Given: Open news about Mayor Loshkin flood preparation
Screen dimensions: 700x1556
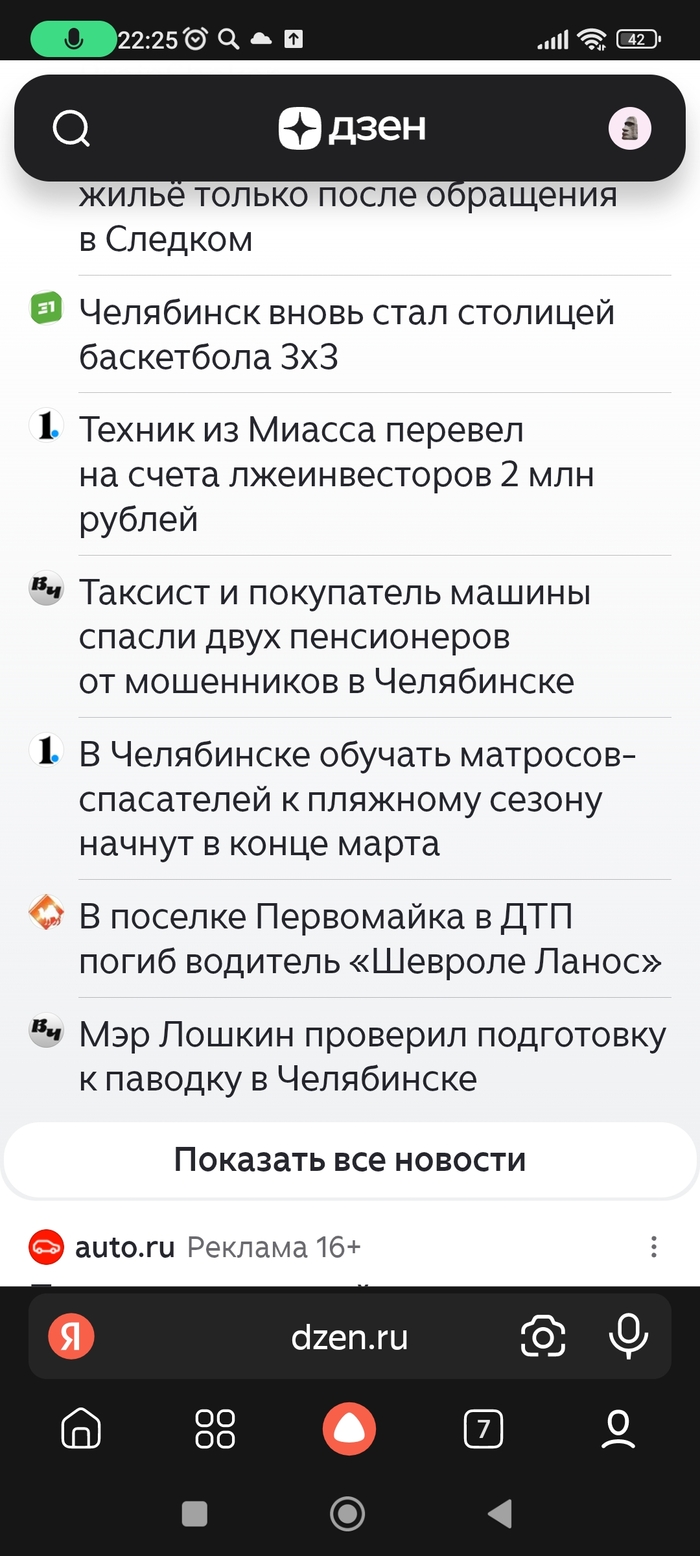Looking at the screenshot, I should [372, 1056].
